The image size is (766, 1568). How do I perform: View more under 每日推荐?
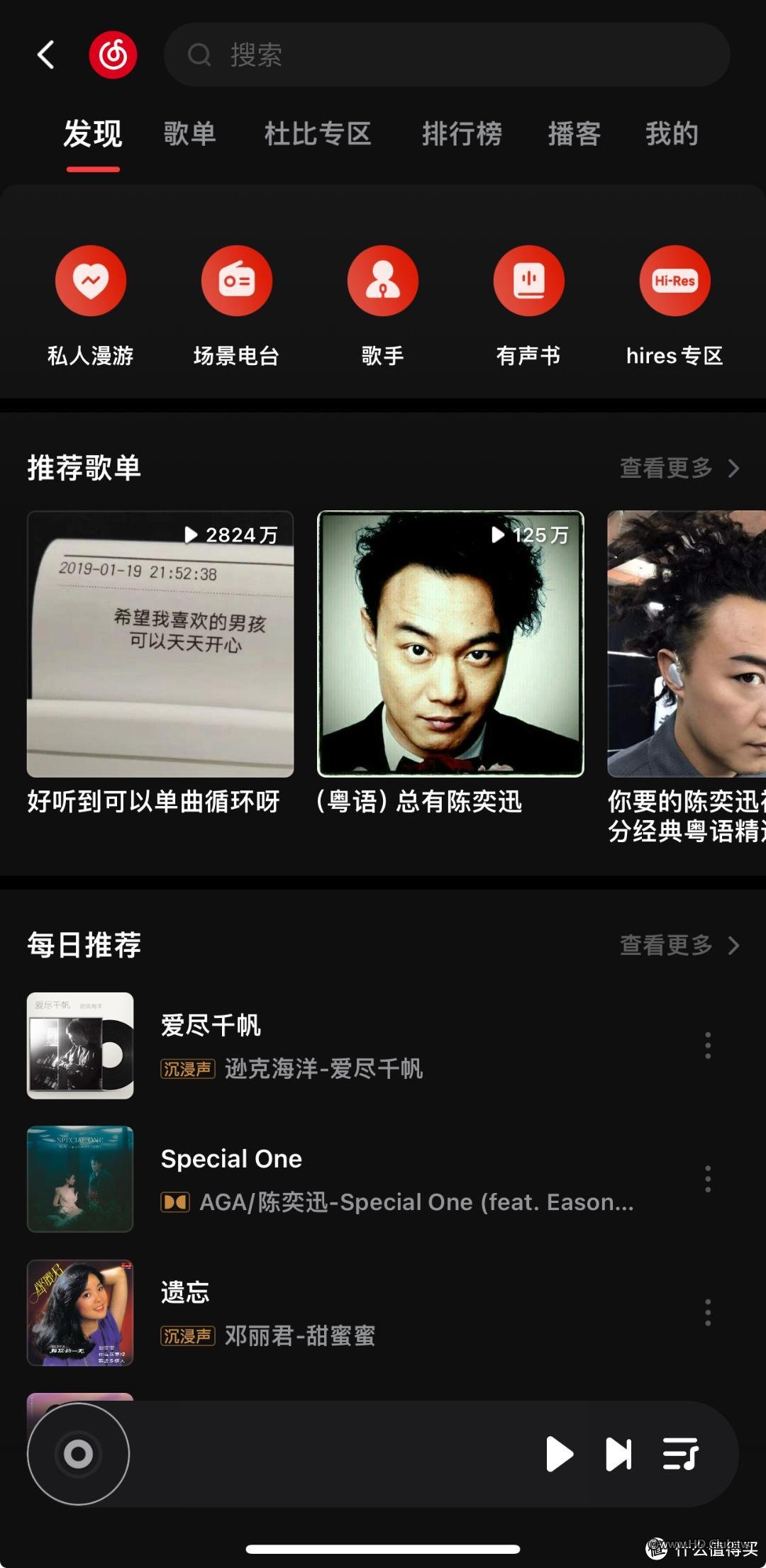[x=679, y=945]
